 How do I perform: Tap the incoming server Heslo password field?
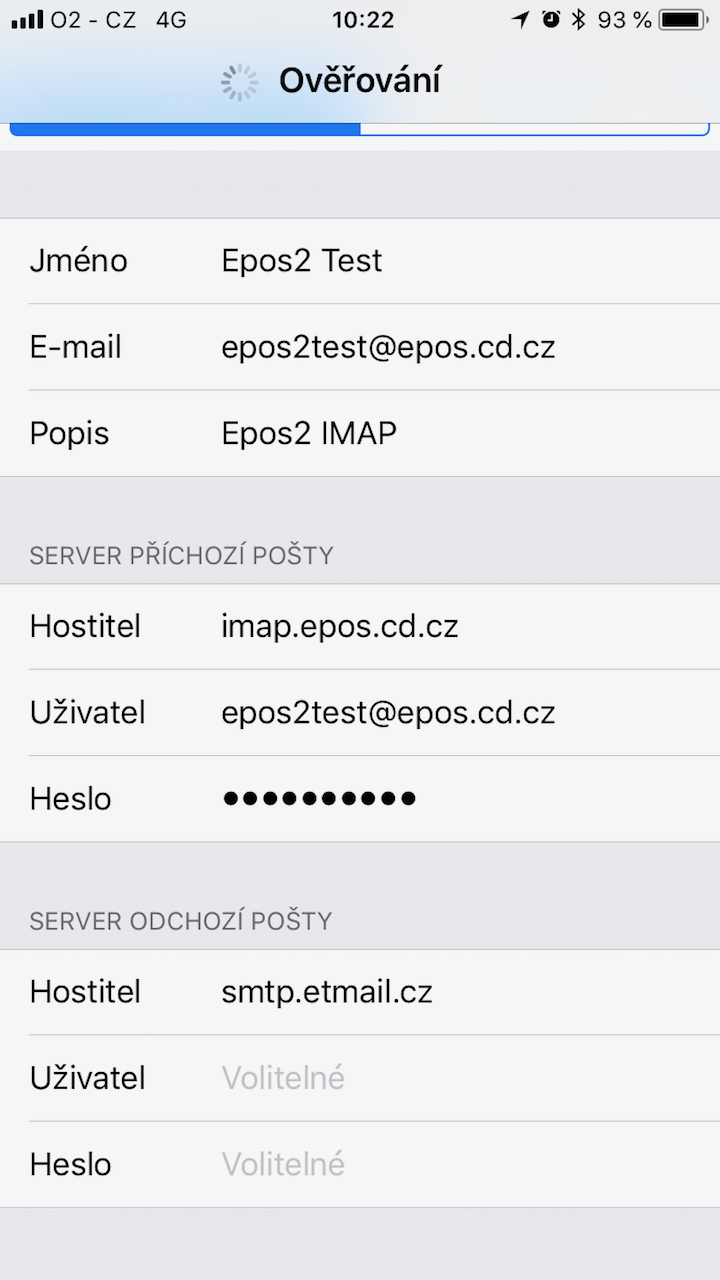[360, 799]
